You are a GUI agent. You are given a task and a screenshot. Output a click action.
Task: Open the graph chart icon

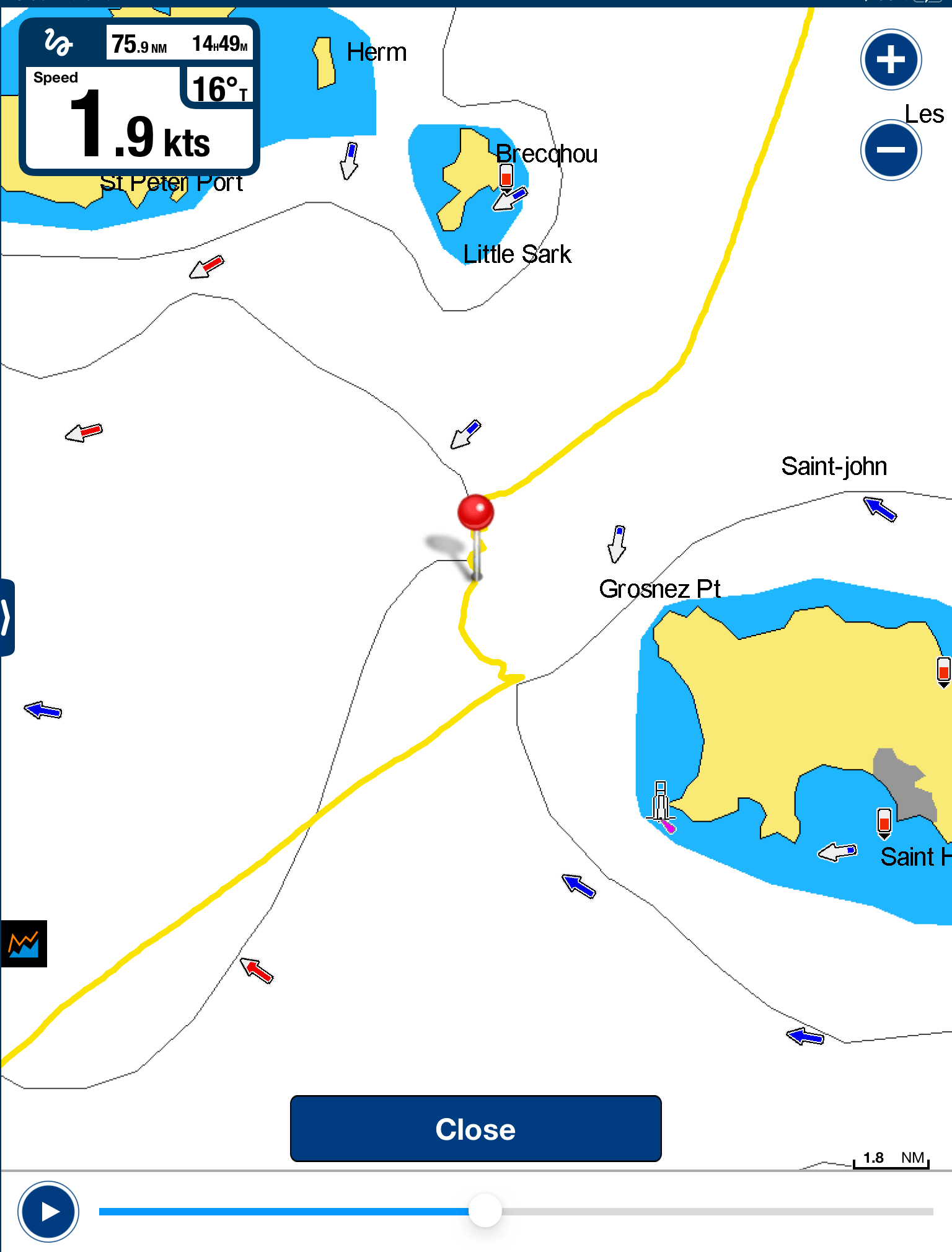tap(24, 944)
